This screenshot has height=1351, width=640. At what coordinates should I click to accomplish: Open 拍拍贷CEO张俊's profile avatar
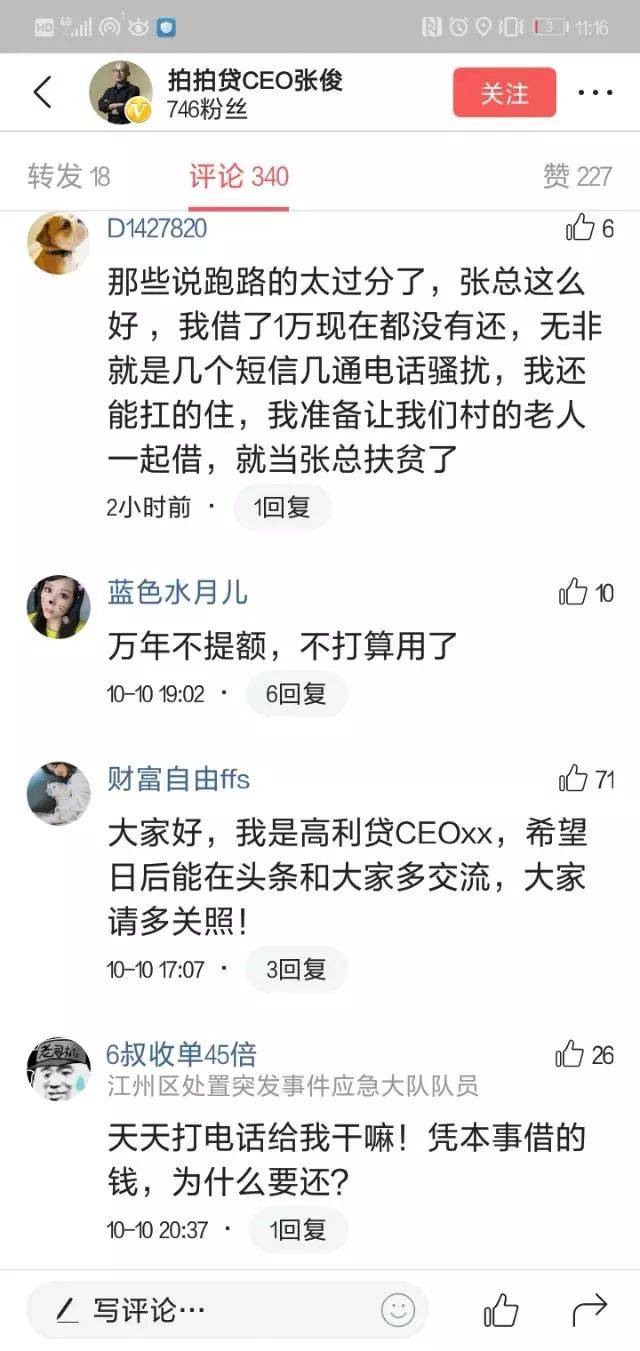point(120,93)
